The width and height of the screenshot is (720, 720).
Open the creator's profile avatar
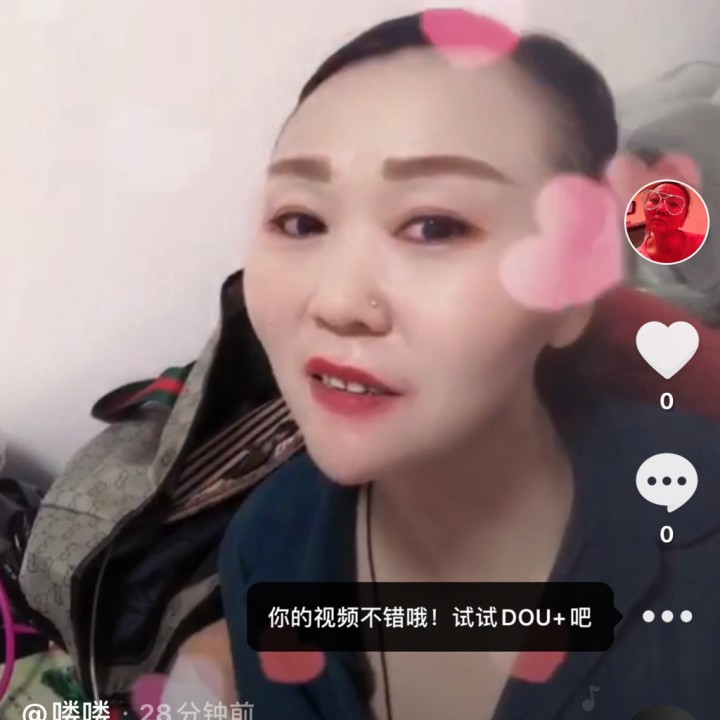[666, 222]
